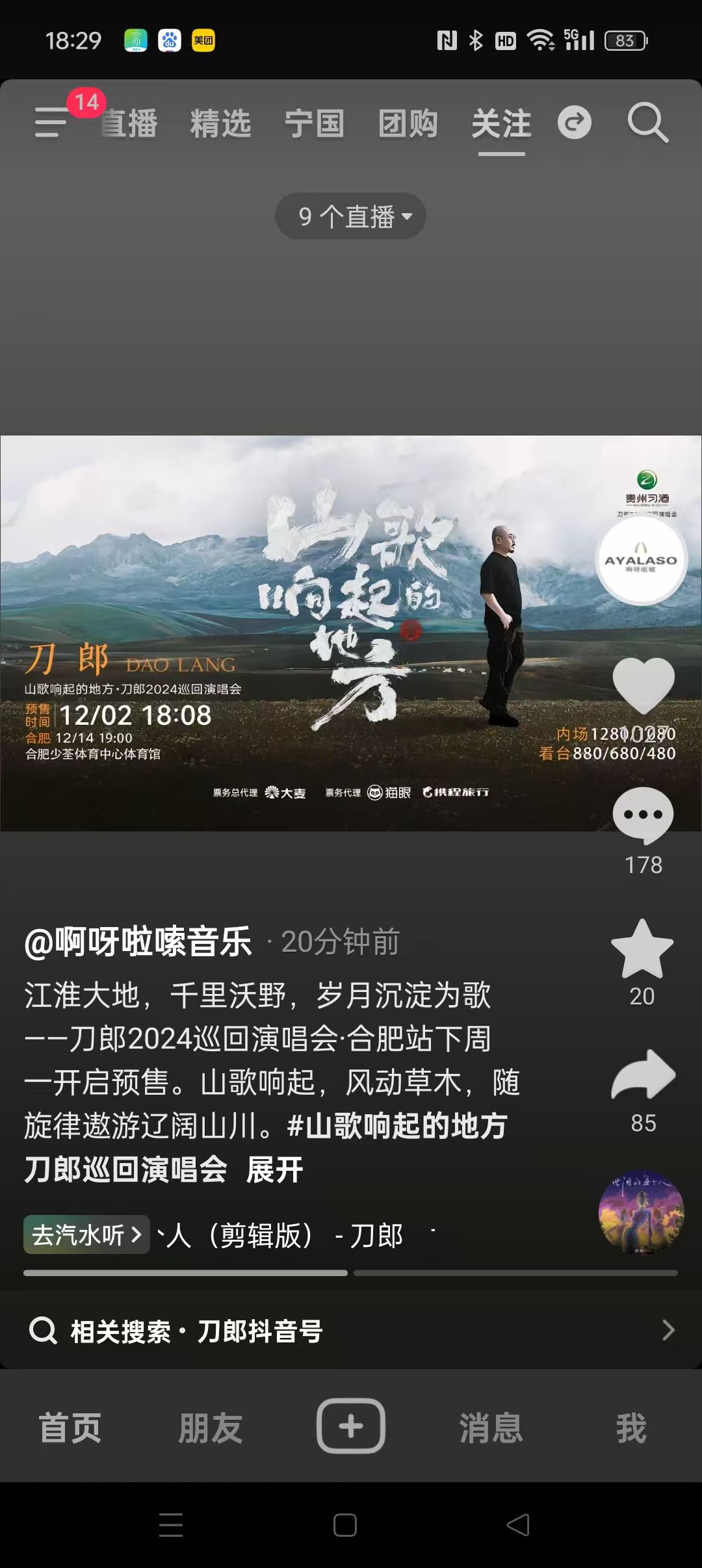Share this post via the arrow icon
Viewport: 702px width, 1568px height.
point(643,1076)
